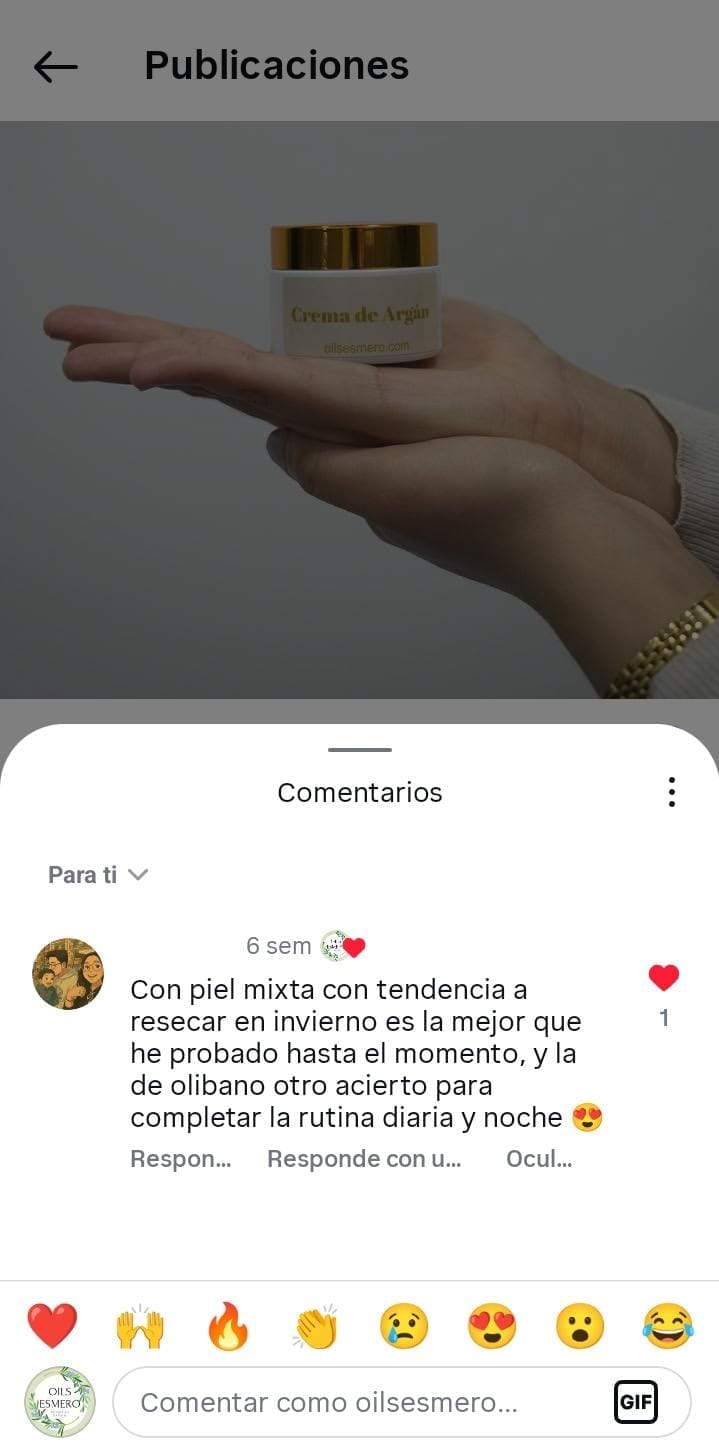Image resolution: width=719 pixels, height=1452 pixels.
Task: Expand the Para ti sorting dropdown
Action: pyautogui.click(x=98, y=875)
